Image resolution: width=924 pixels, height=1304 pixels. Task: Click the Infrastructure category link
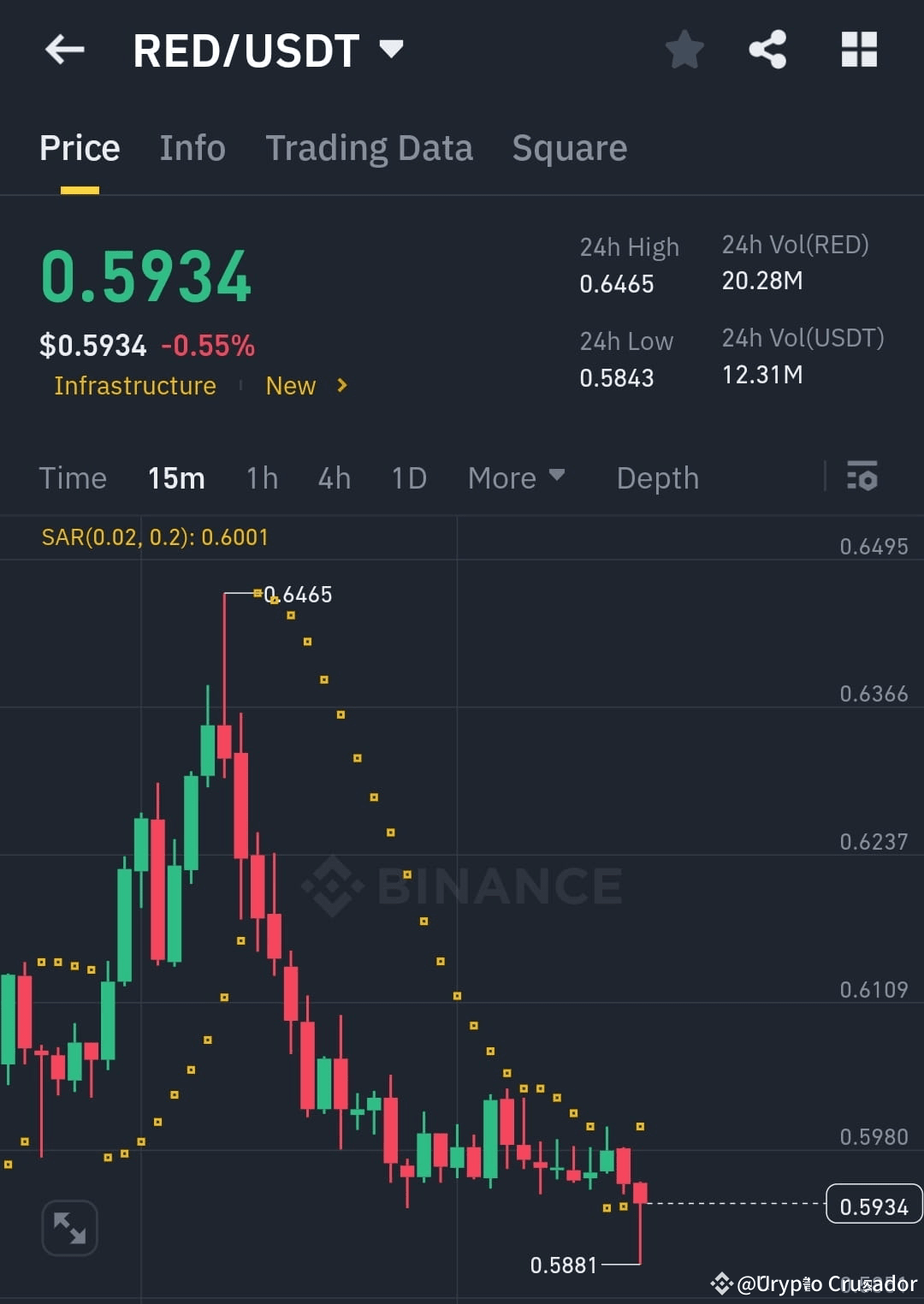click(134, 386)
